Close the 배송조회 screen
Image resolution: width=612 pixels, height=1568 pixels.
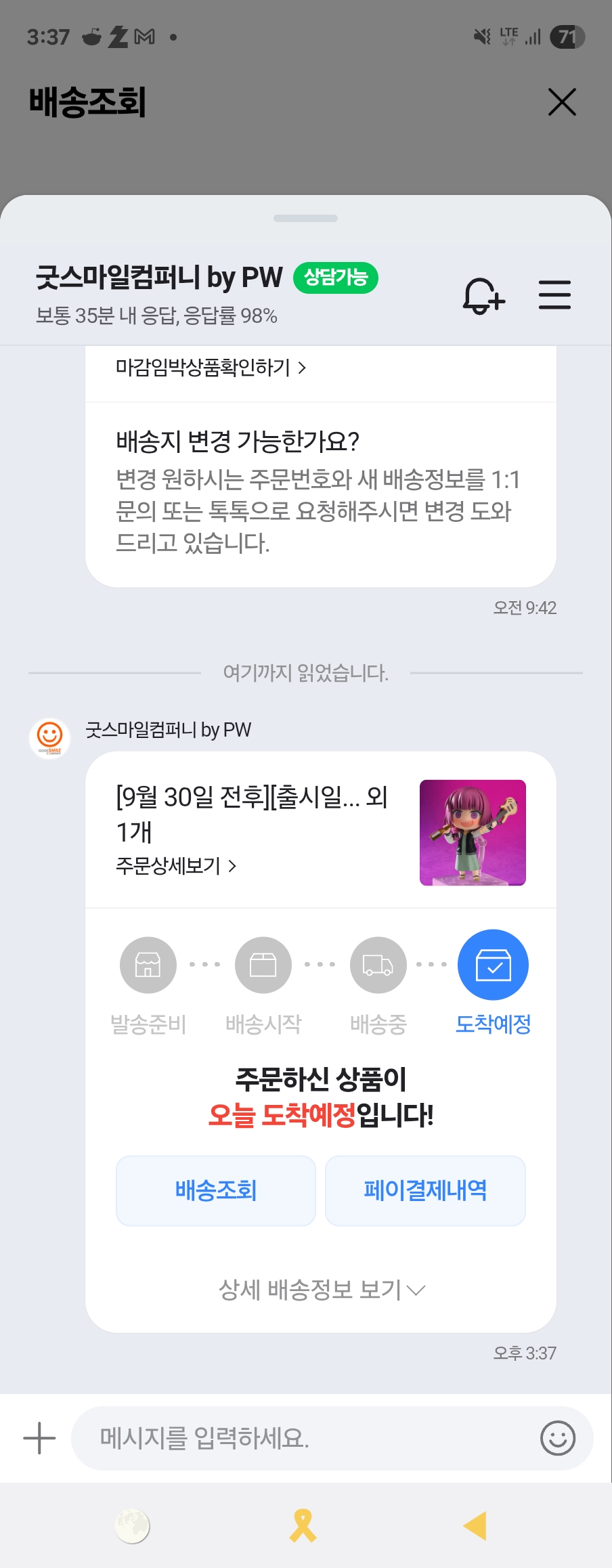pos(561,102)
